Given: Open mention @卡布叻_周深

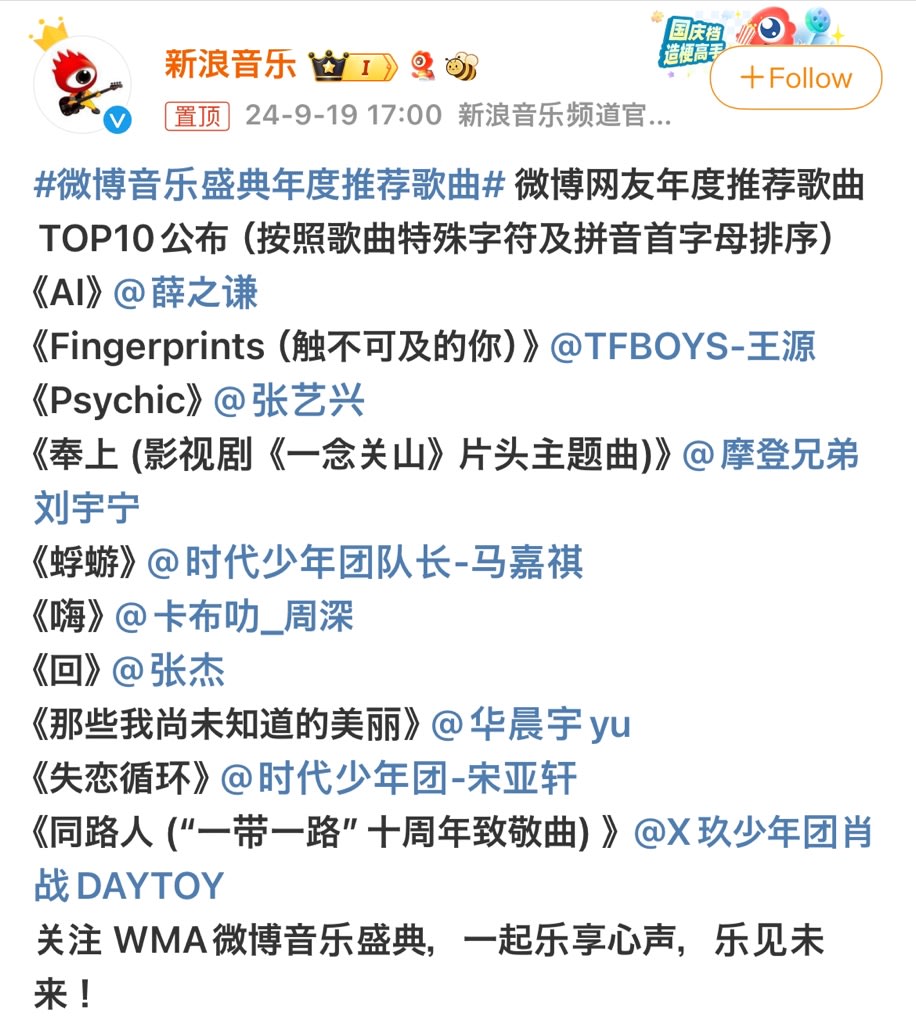Looking at the screenshot, I should (x=235, y=617).
